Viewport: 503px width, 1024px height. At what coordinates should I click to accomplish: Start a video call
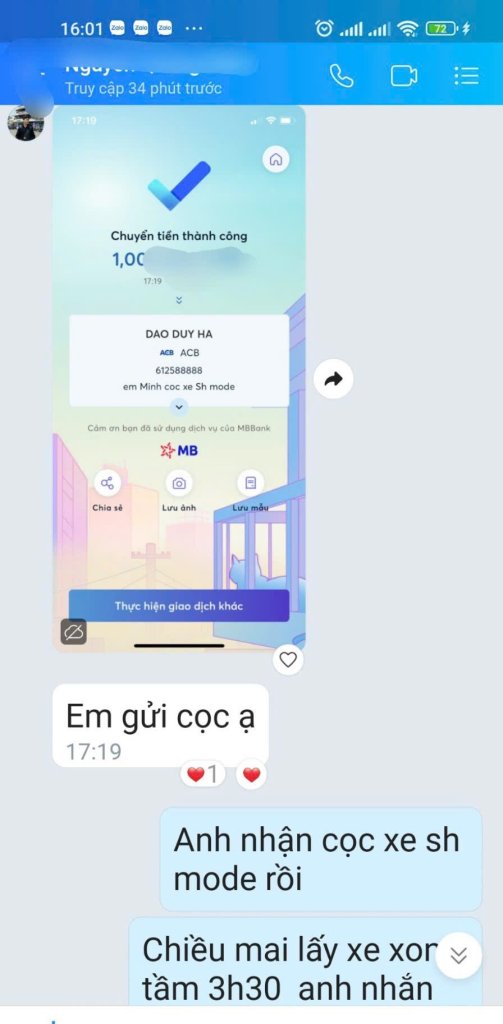[x=404, y=76]
